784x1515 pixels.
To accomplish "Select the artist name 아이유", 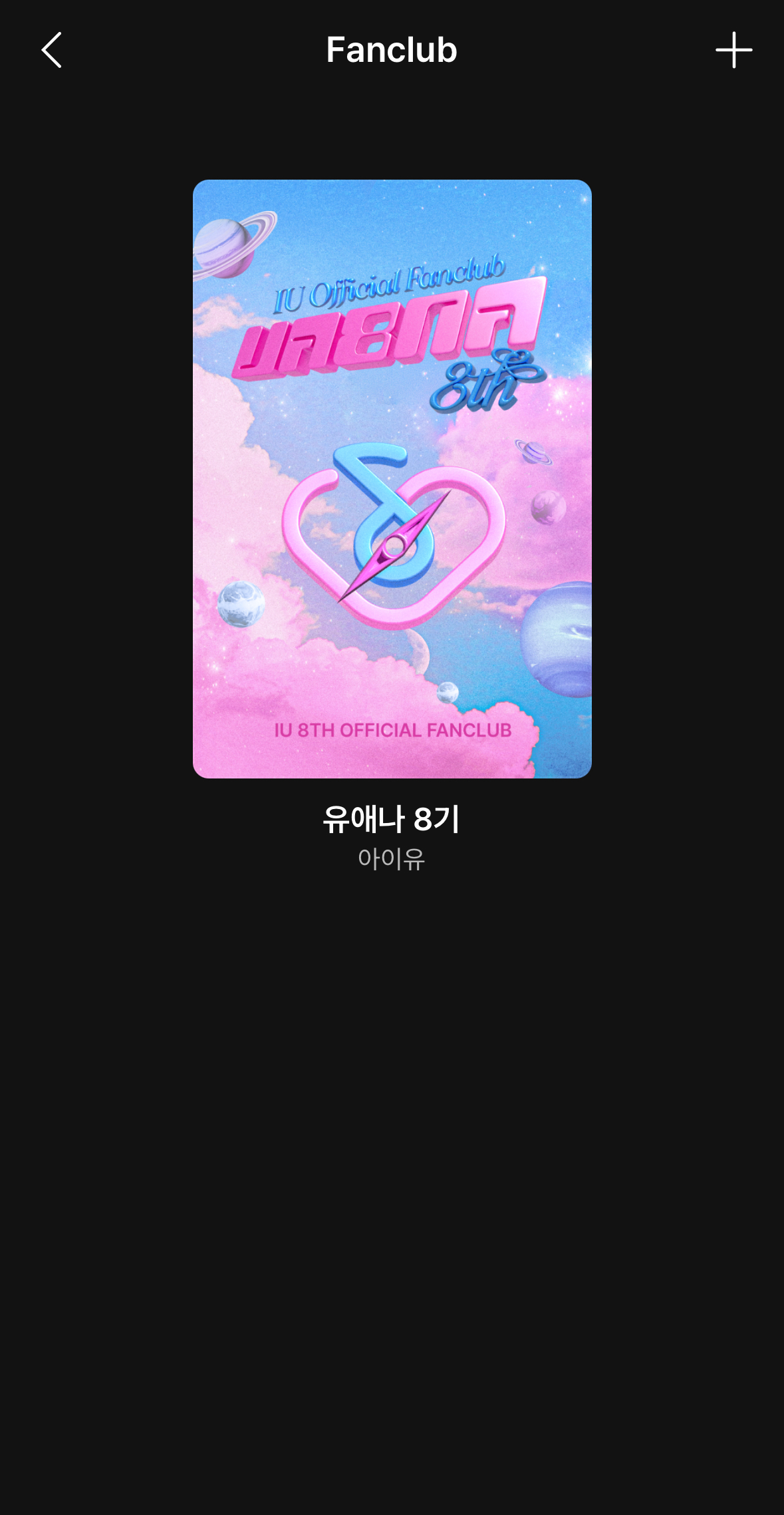I will [x=391, y=859].
